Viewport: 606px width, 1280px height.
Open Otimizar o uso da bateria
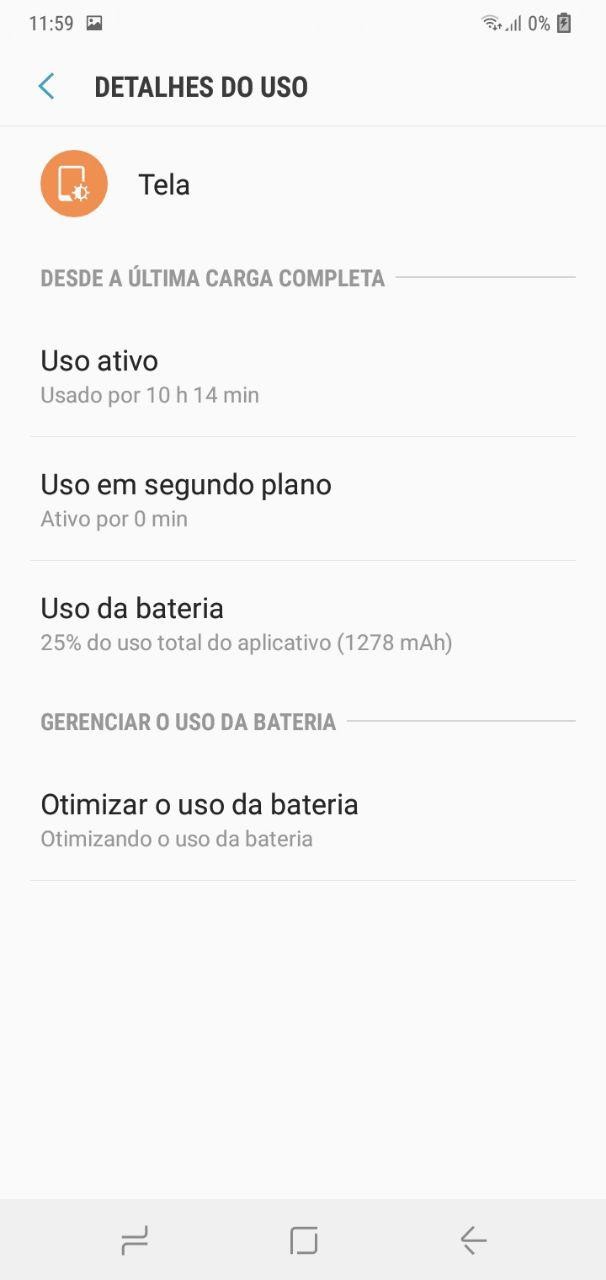302,820
